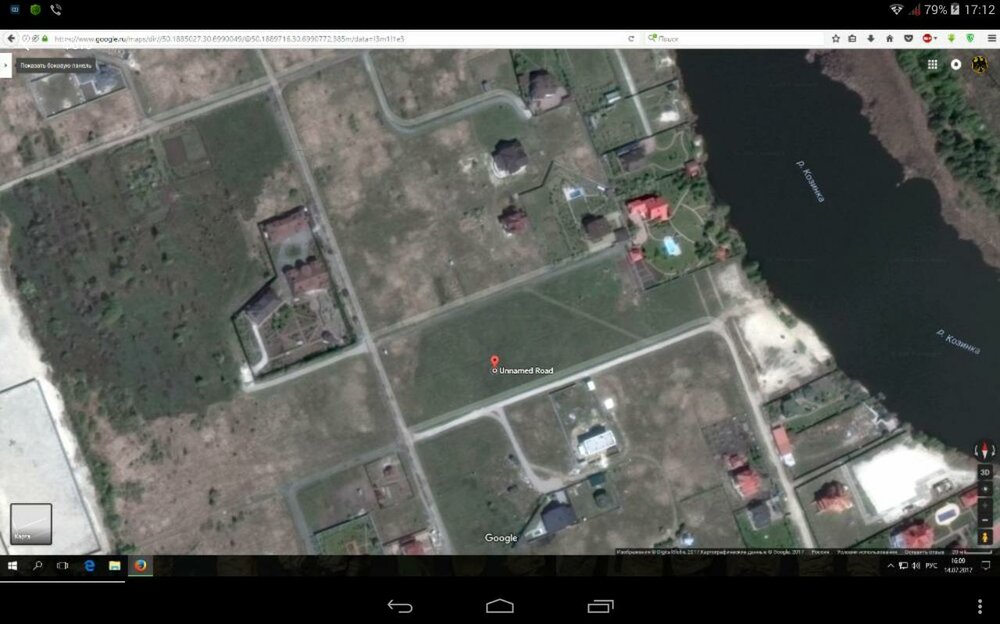The image size is (1000, 624).
Task: Open File Explorer from the Windows taskbar
Action: click(x=114, y=565)
